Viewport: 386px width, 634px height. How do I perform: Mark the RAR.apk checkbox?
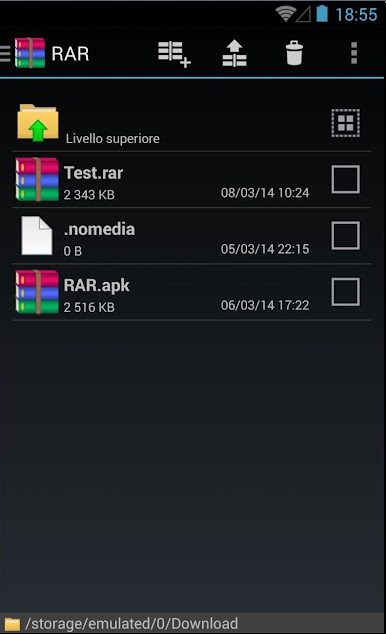pyautogui.click(x=345, y=292)
